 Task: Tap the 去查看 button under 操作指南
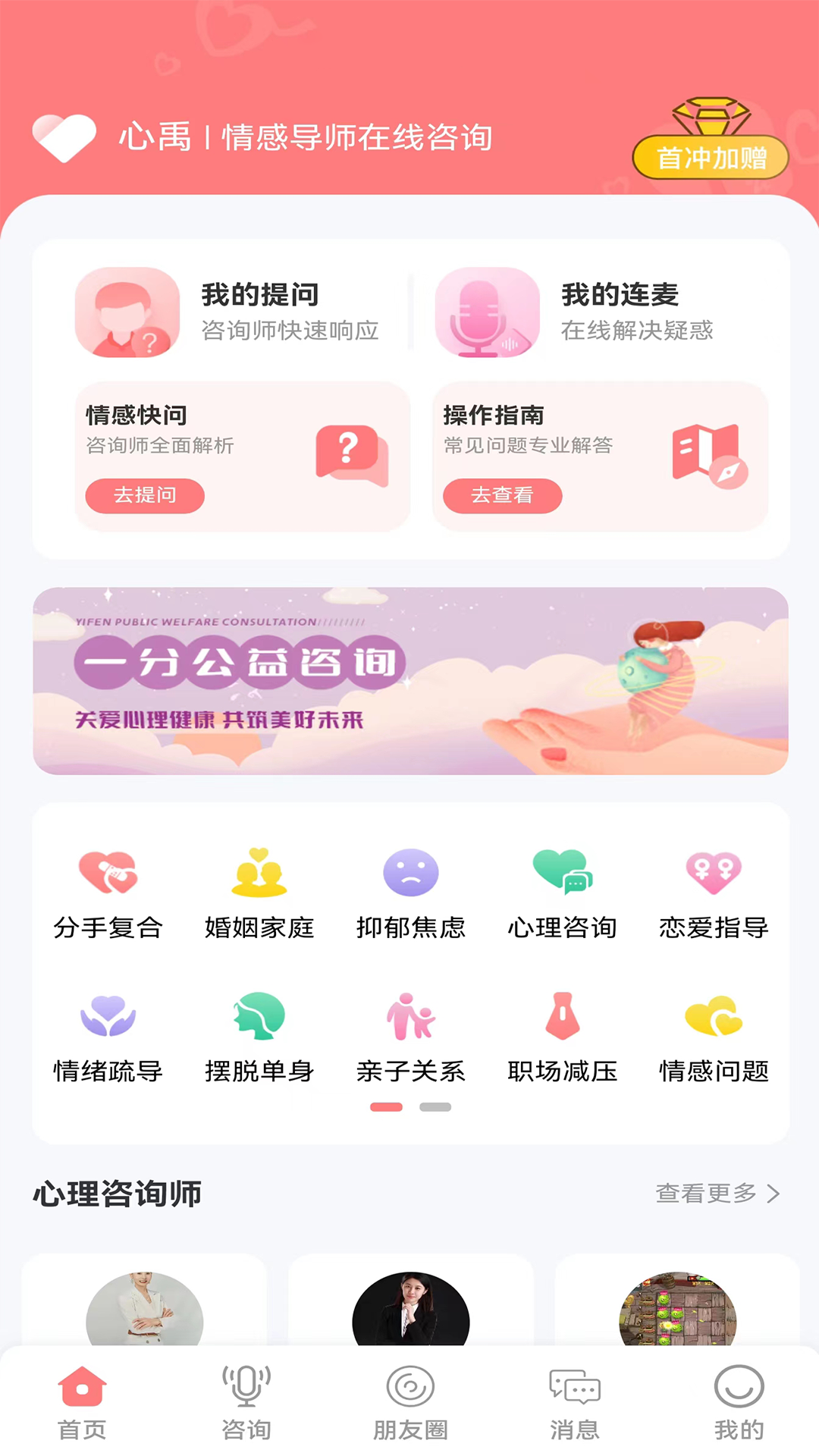coord(502,496)
